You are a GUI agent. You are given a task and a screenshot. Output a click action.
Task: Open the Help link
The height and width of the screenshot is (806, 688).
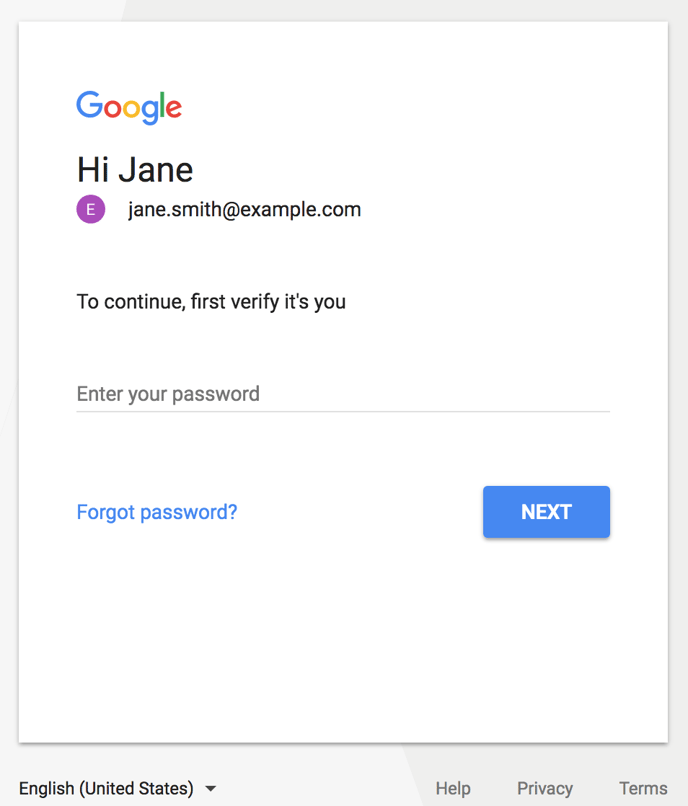click(x=453, y=788)
